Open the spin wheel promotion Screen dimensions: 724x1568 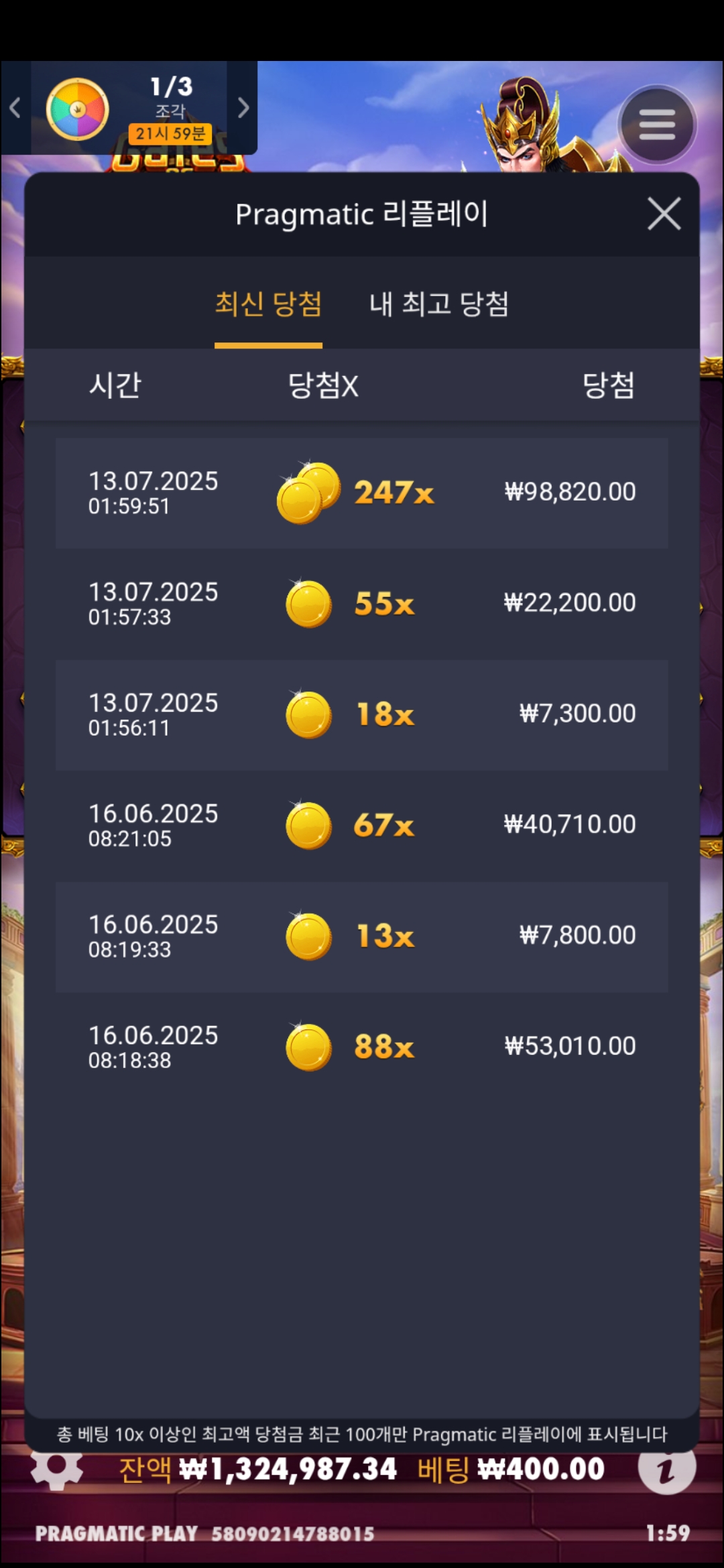[x=78, y=109]
